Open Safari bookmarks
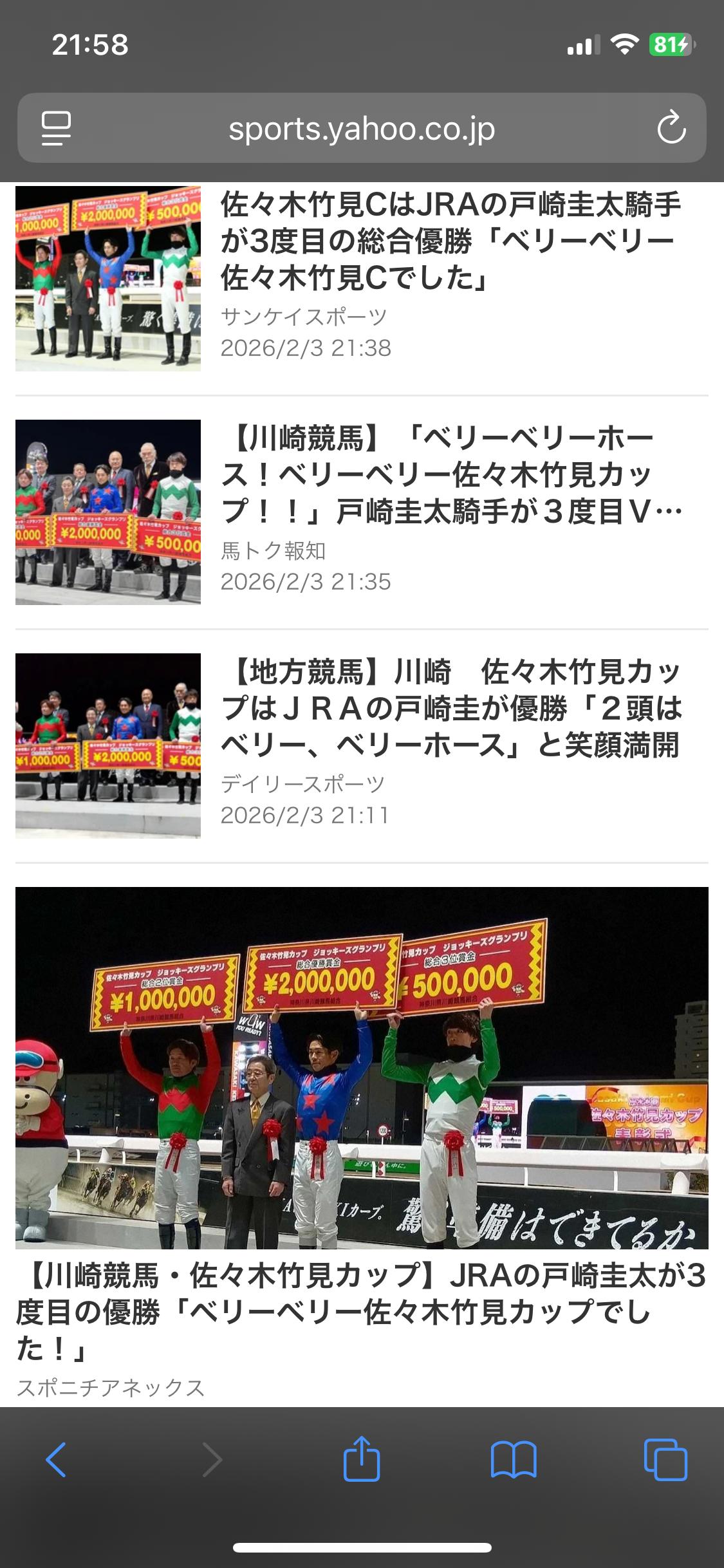 point(513,1459)
